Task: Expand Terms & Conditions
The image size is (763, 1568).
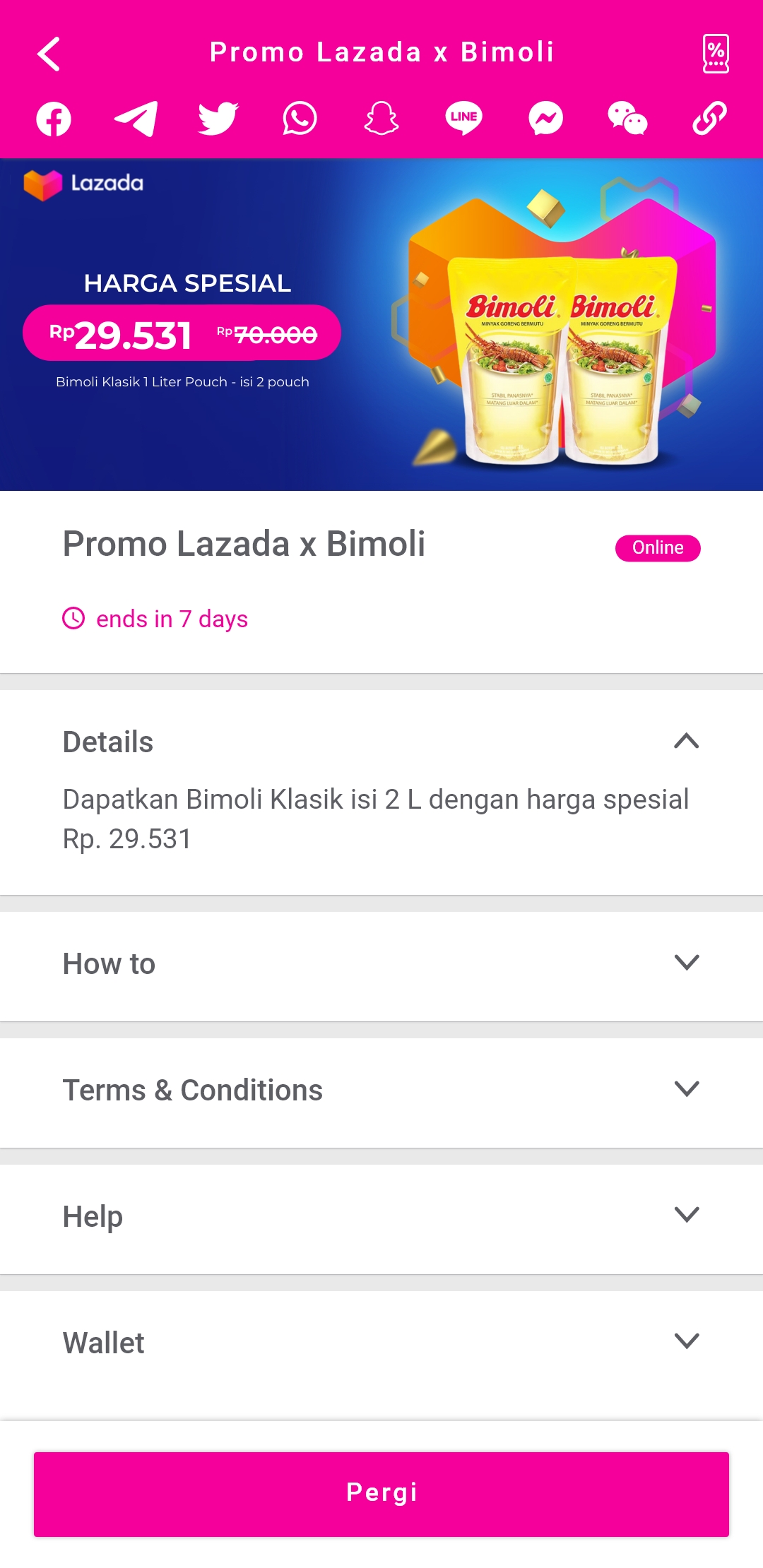Action: coord(686,1089)
